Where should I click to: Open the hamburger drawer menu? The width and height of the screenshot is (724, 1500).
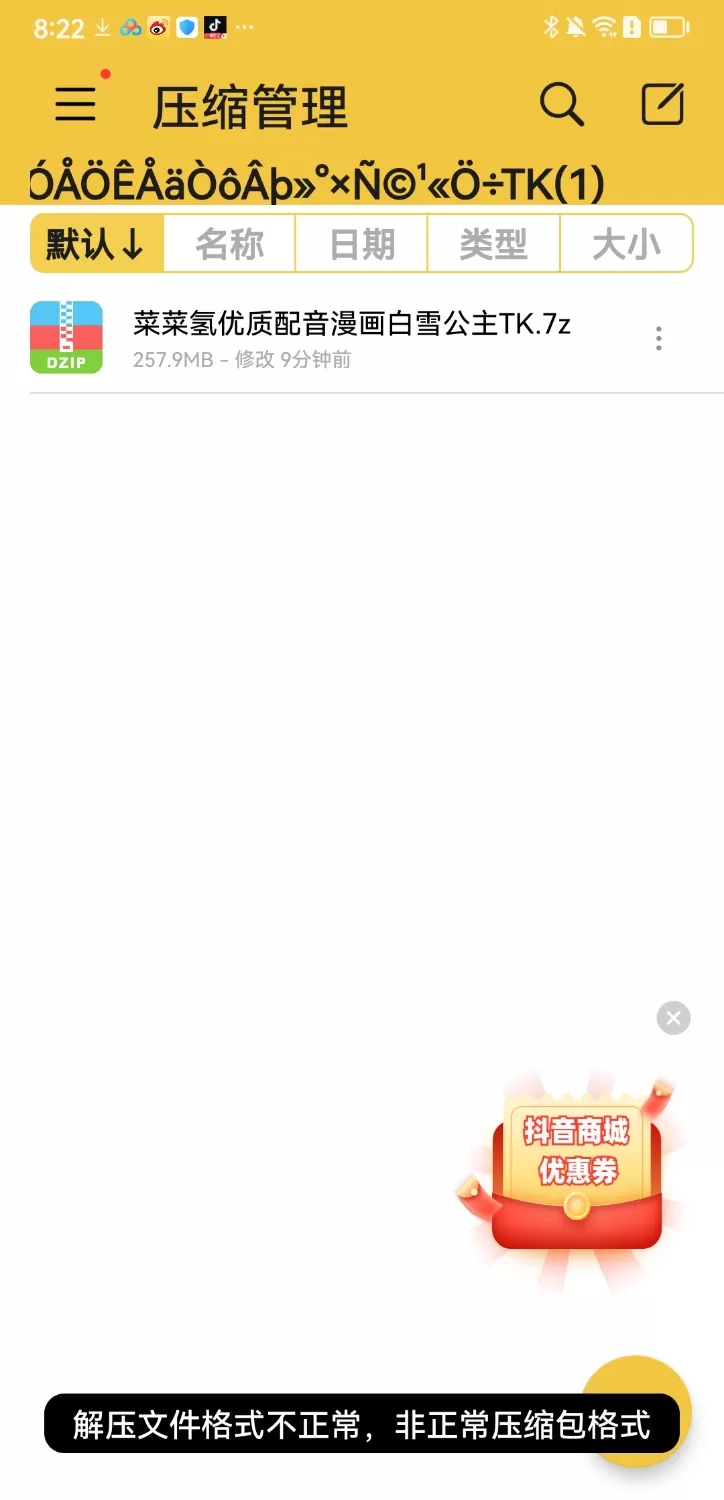pyautogui.click(x=76, y=104)
